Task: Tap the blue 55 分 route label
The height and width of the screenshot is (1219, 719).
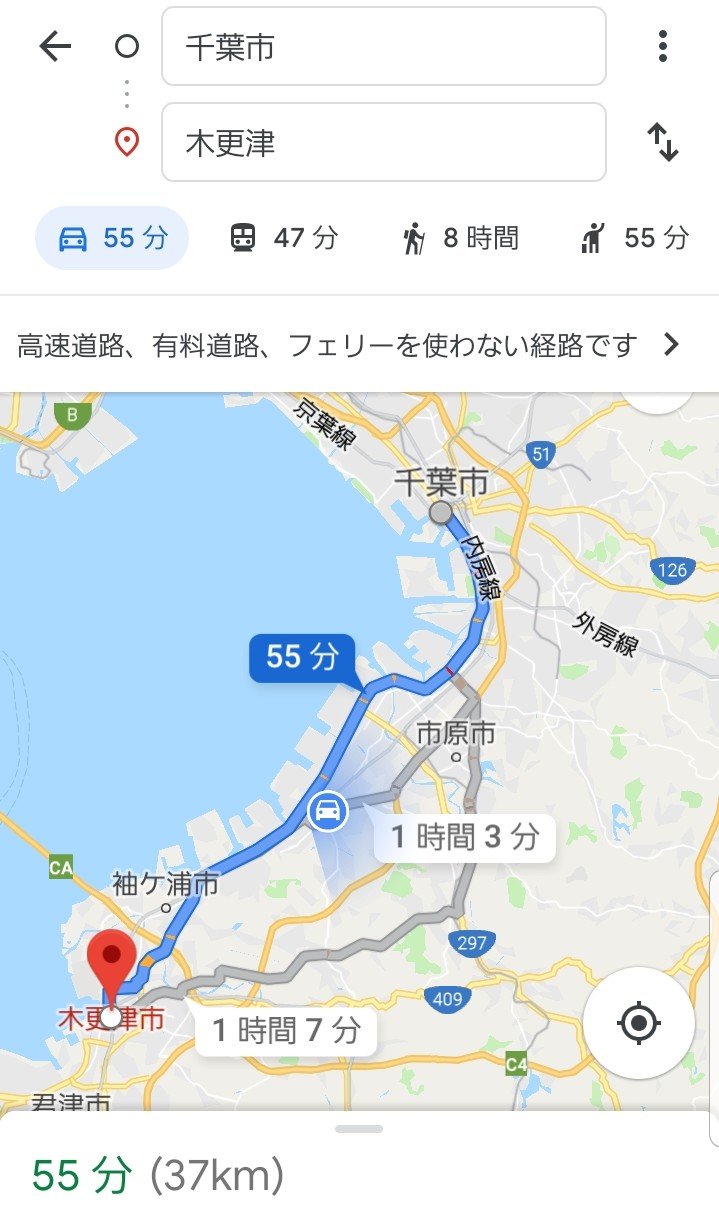Action: [x=302, y=657]
